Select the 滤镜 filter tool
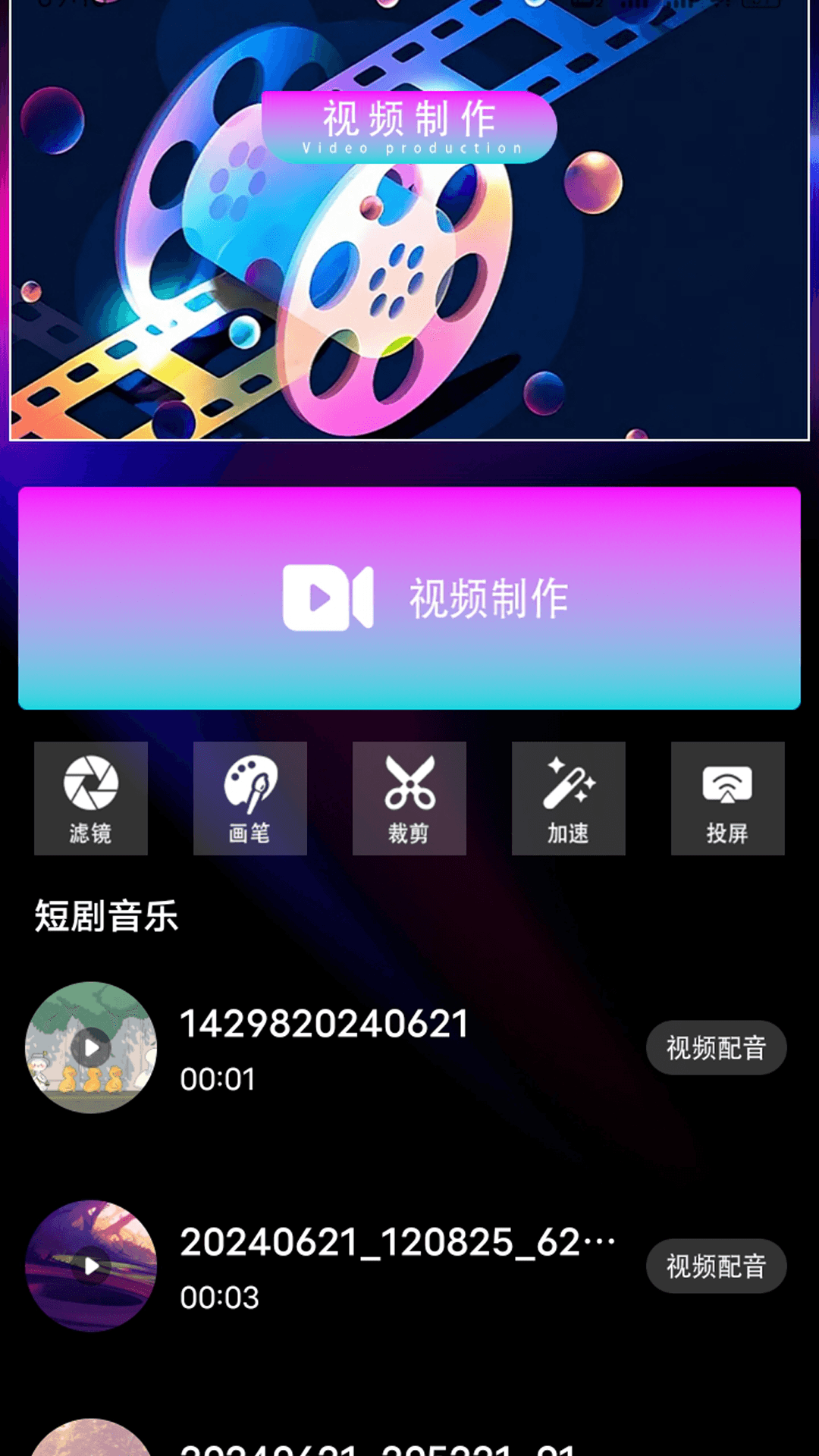This screenshot has height=1456, width=819. [91, 799]
